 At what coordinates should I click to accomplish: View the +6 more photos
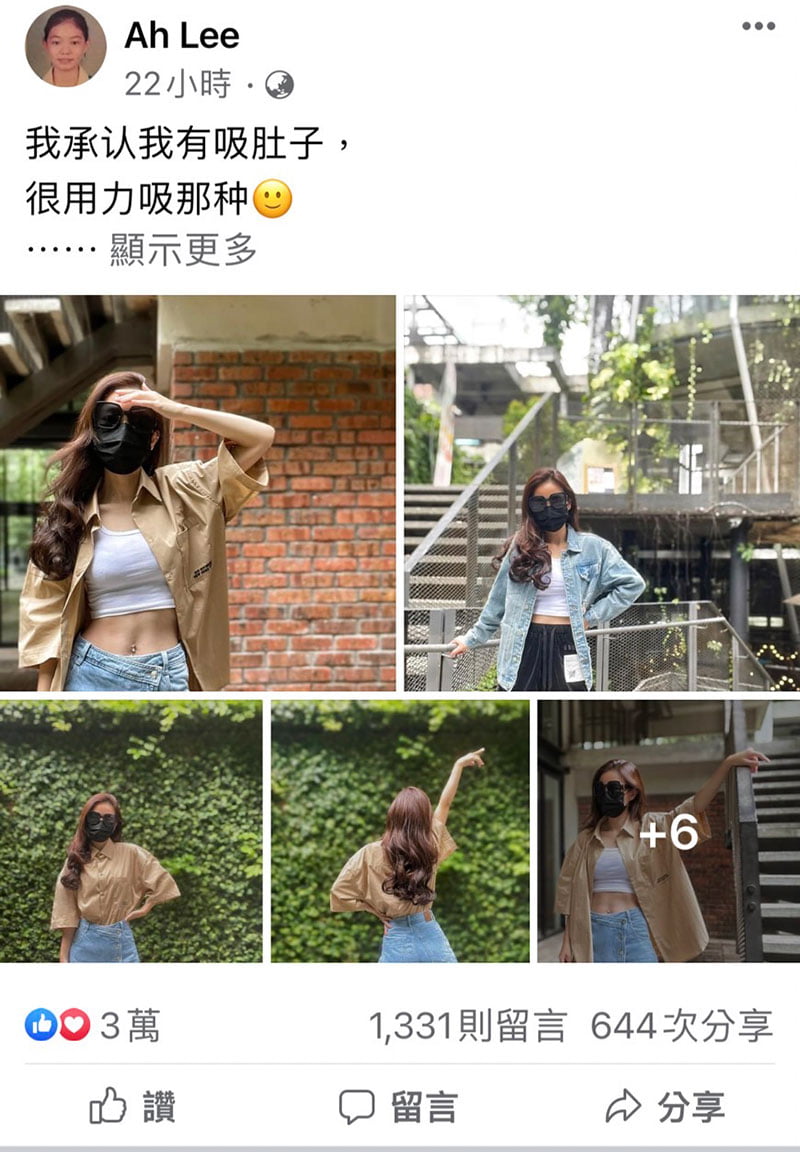[668, 831]
